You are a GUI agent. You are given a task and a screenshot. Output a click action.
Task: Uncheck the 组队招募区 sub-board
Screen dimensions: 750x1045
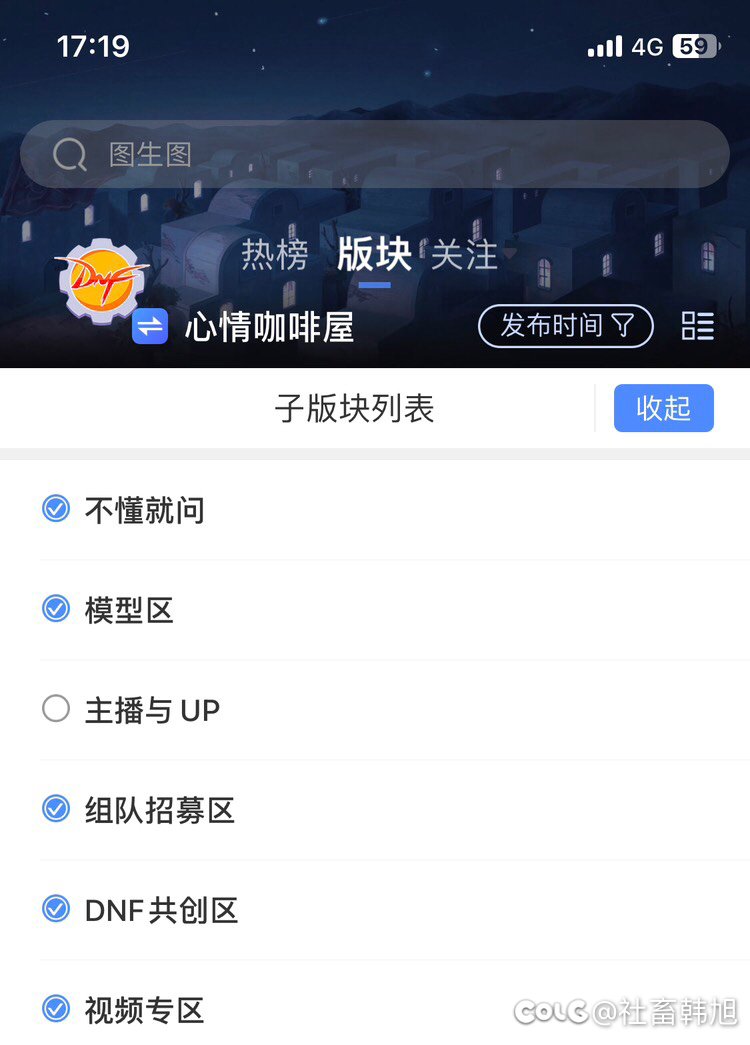tap(56, 809)
